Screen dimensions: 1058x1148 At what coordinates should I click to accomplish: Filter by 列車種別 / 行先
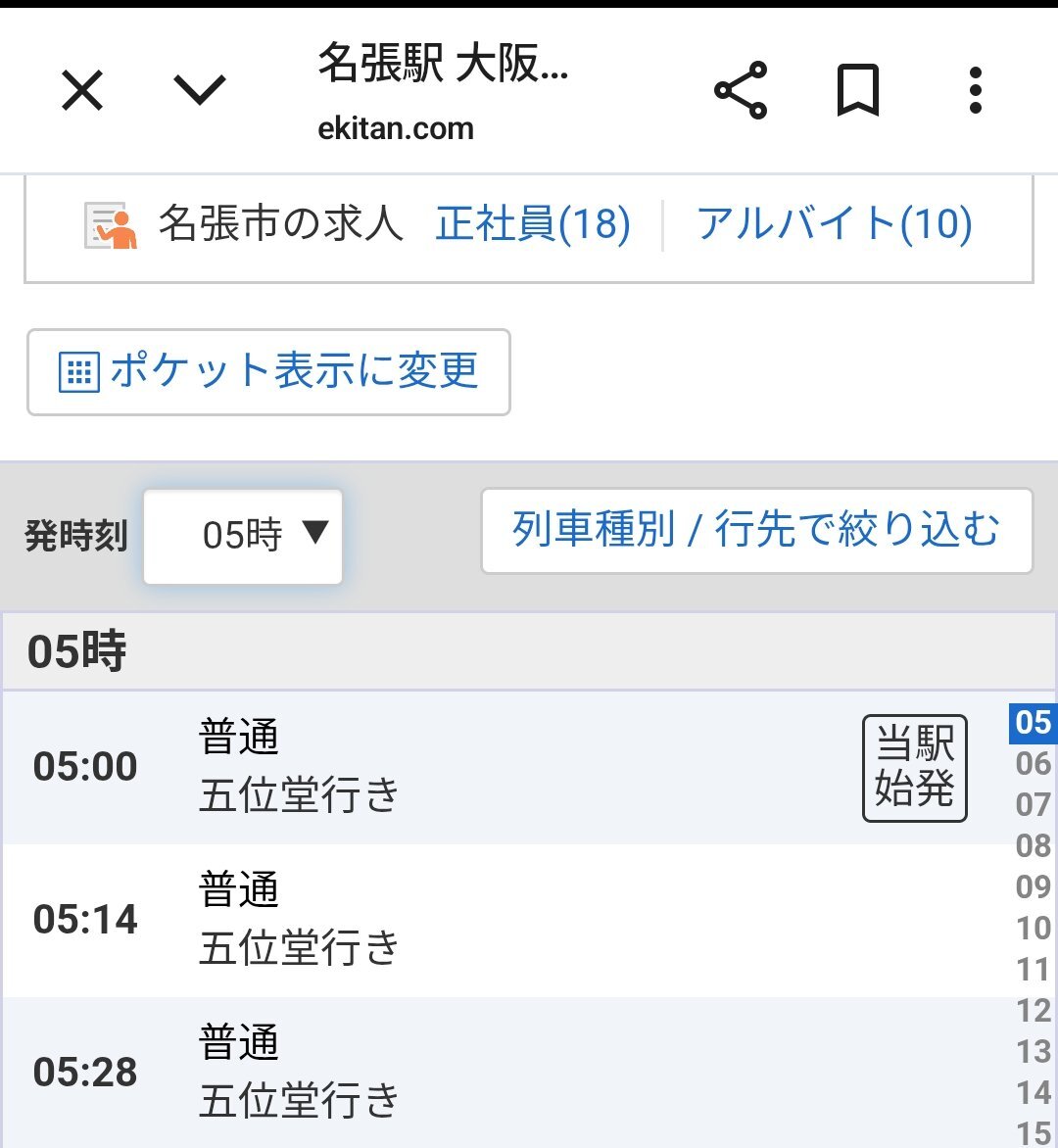coord(756,531)
